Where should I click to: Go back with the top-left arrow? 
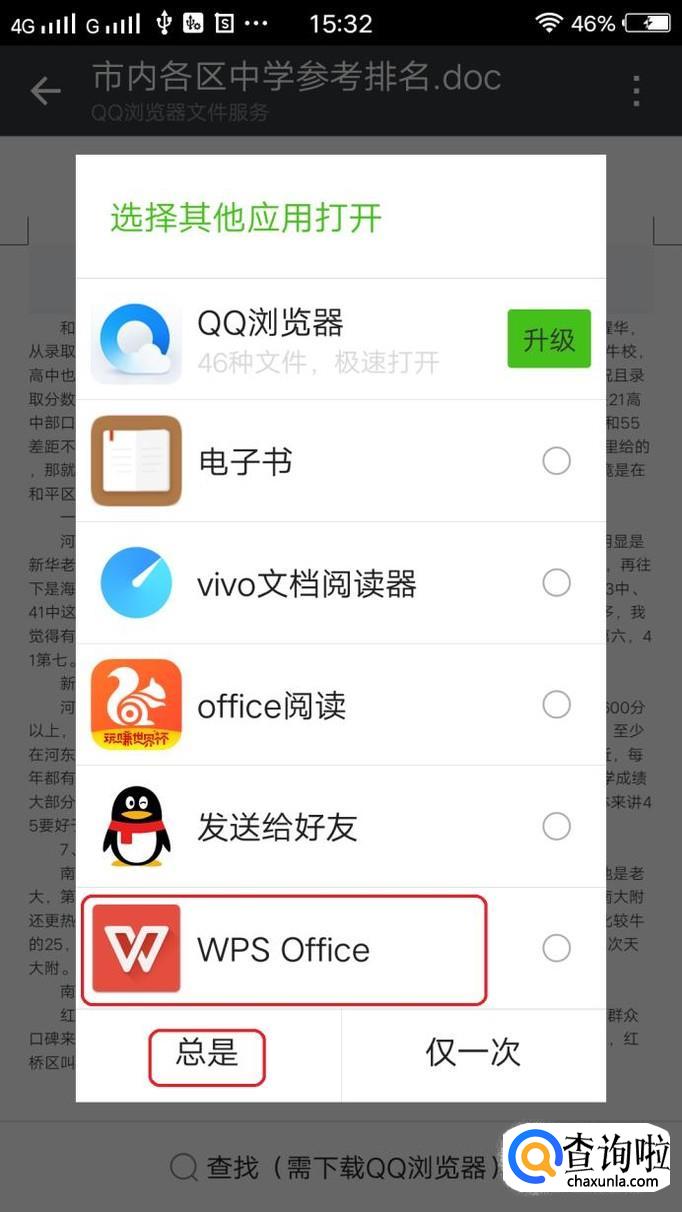coord(45,92)
